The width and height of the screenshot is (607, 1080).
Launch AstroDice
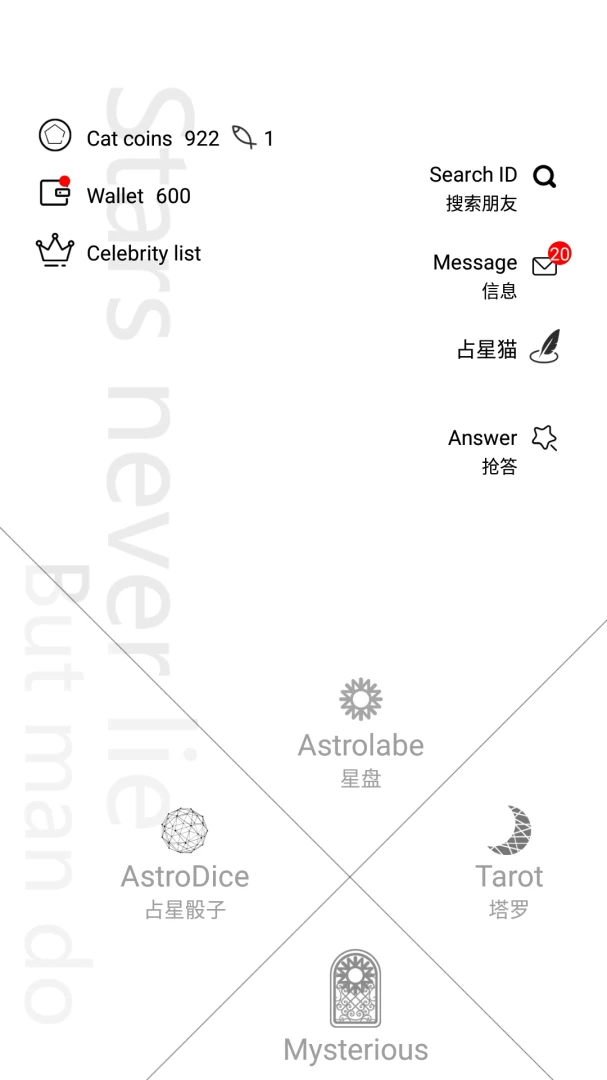click(185, 863)
